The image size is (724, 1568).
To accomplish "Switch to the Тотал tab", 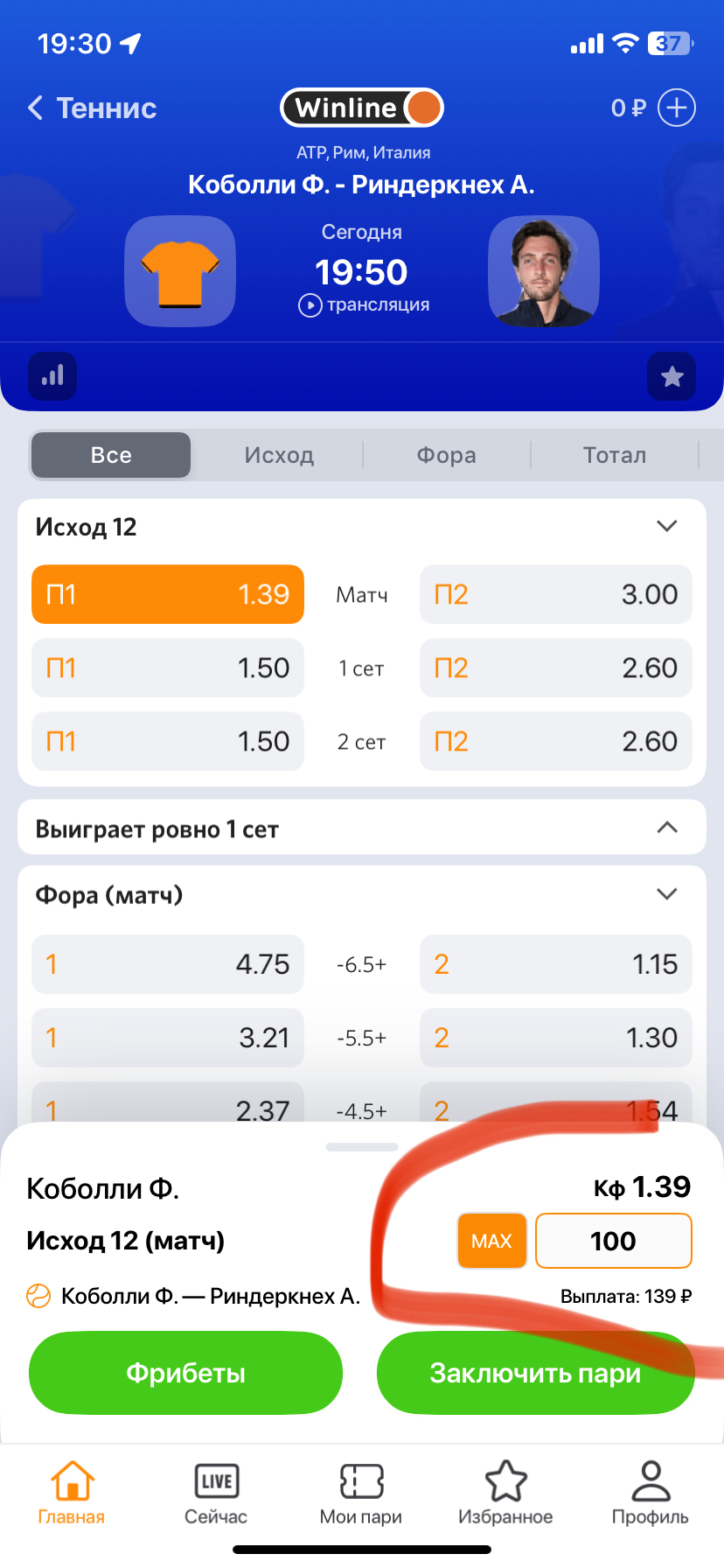I will click(615, 455).
